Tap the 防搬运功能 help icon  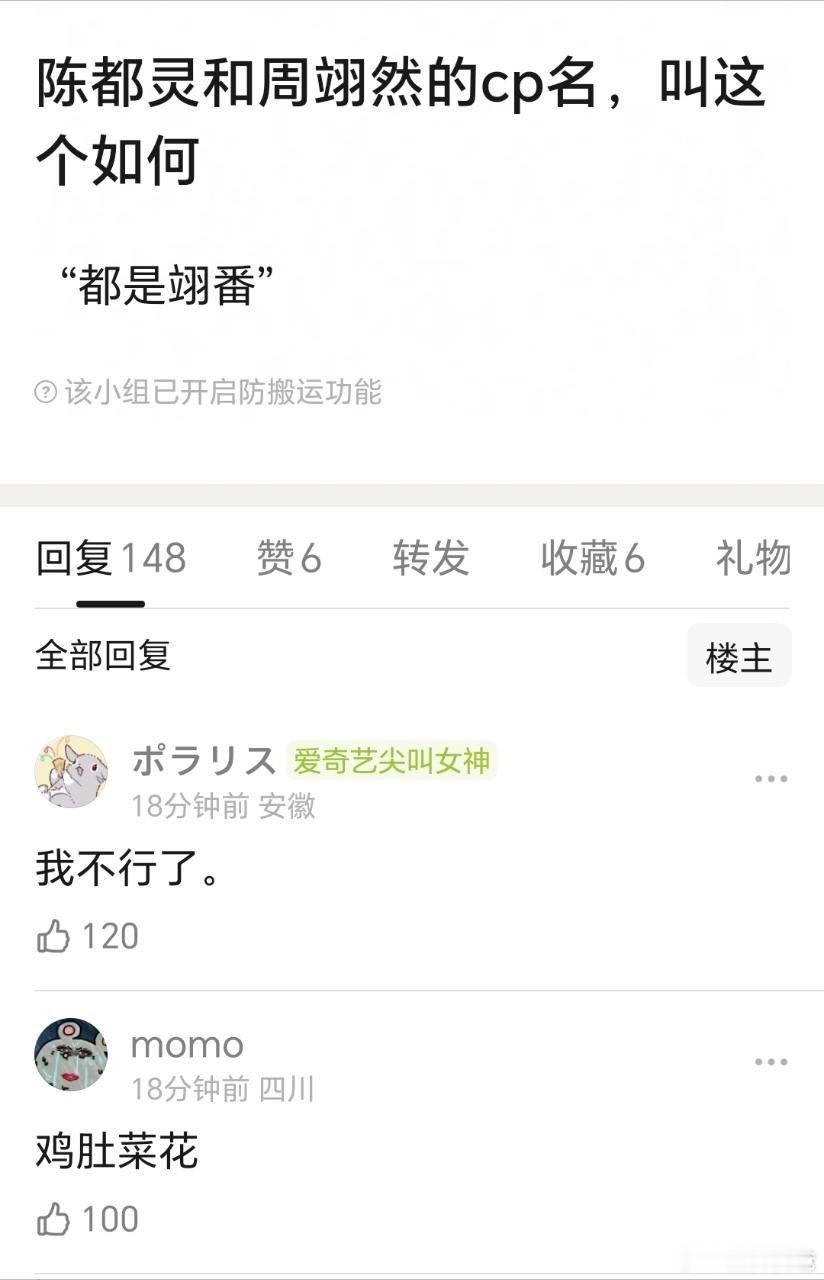[45, 392]
